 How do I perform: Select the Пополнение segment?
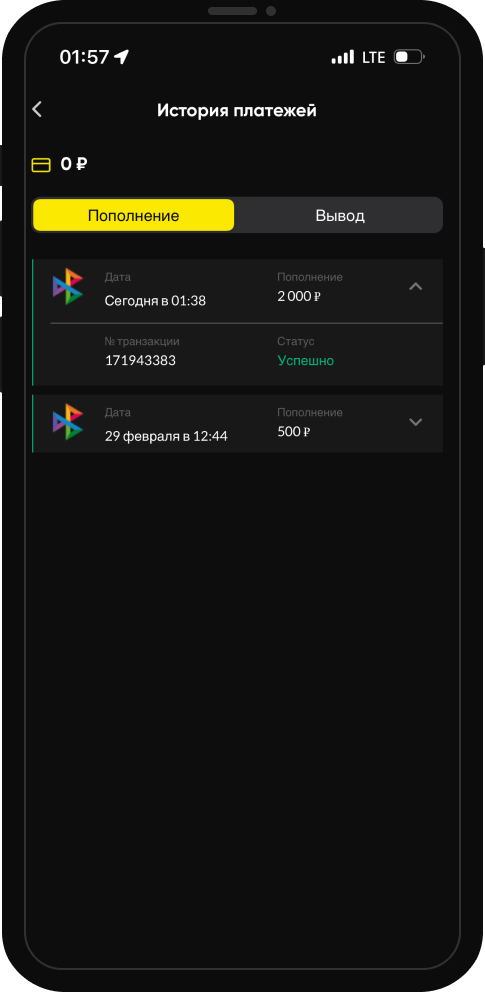133,215
